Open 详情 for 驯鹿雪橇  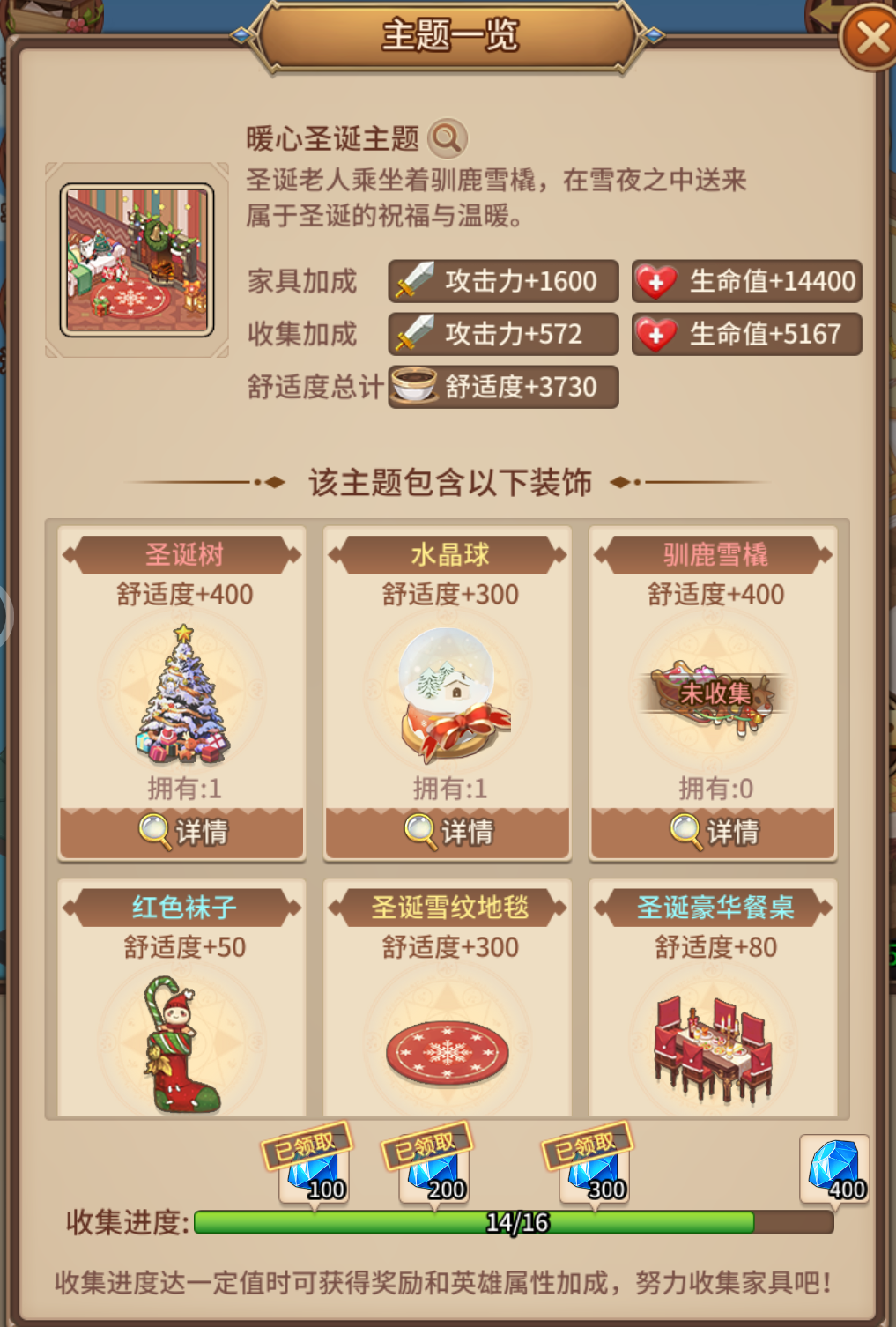(x=714, y=832)
